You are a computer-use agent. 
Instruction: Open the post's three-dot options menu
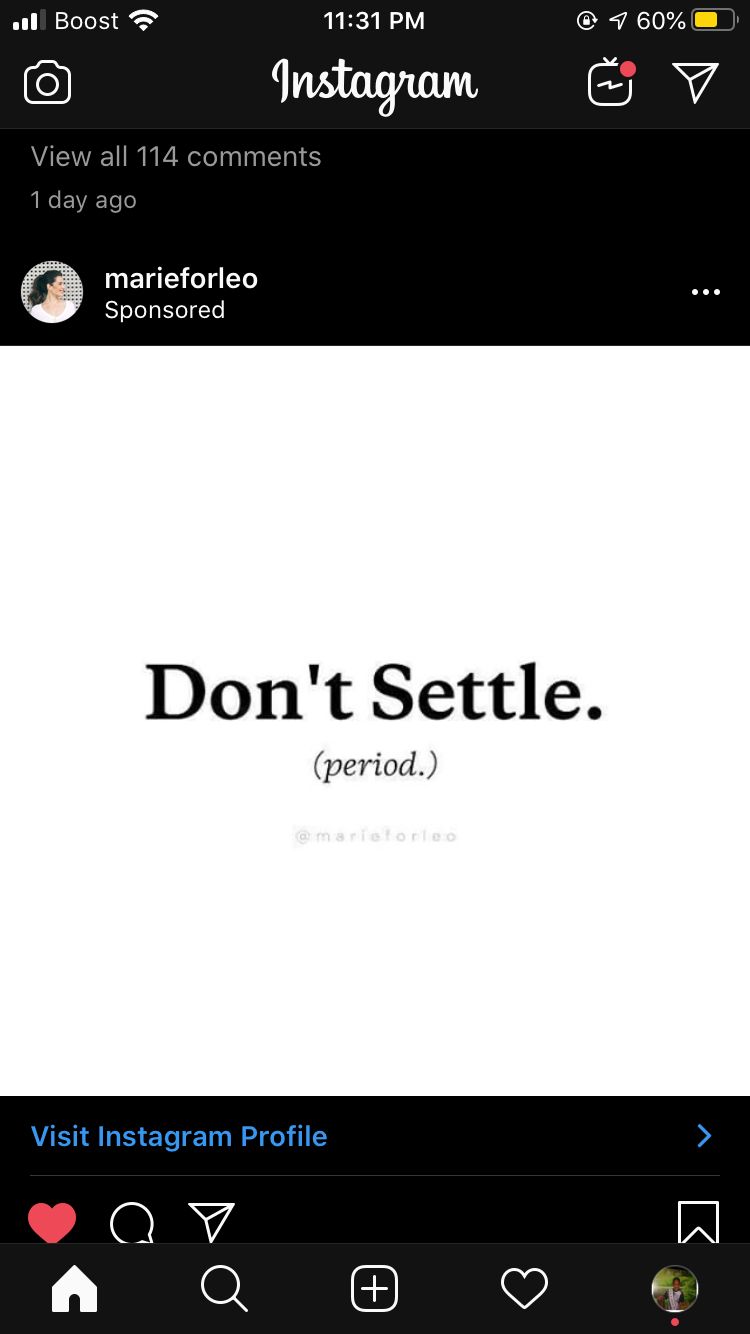coord(705,292)
